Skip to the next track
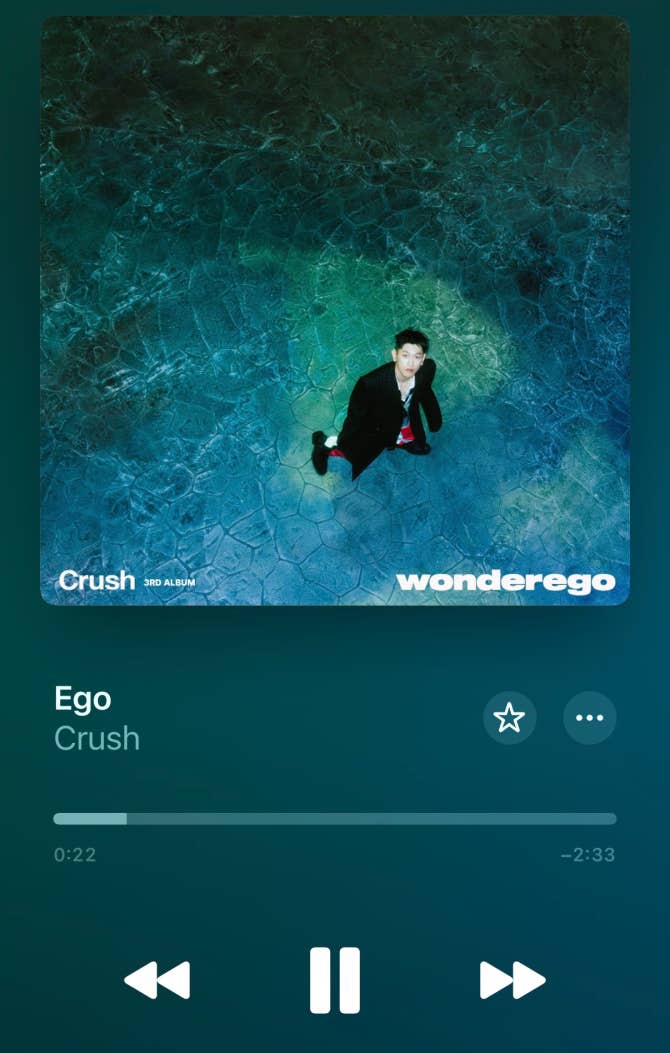This screenshot has width=670, height=1053. tap(512, 980)
